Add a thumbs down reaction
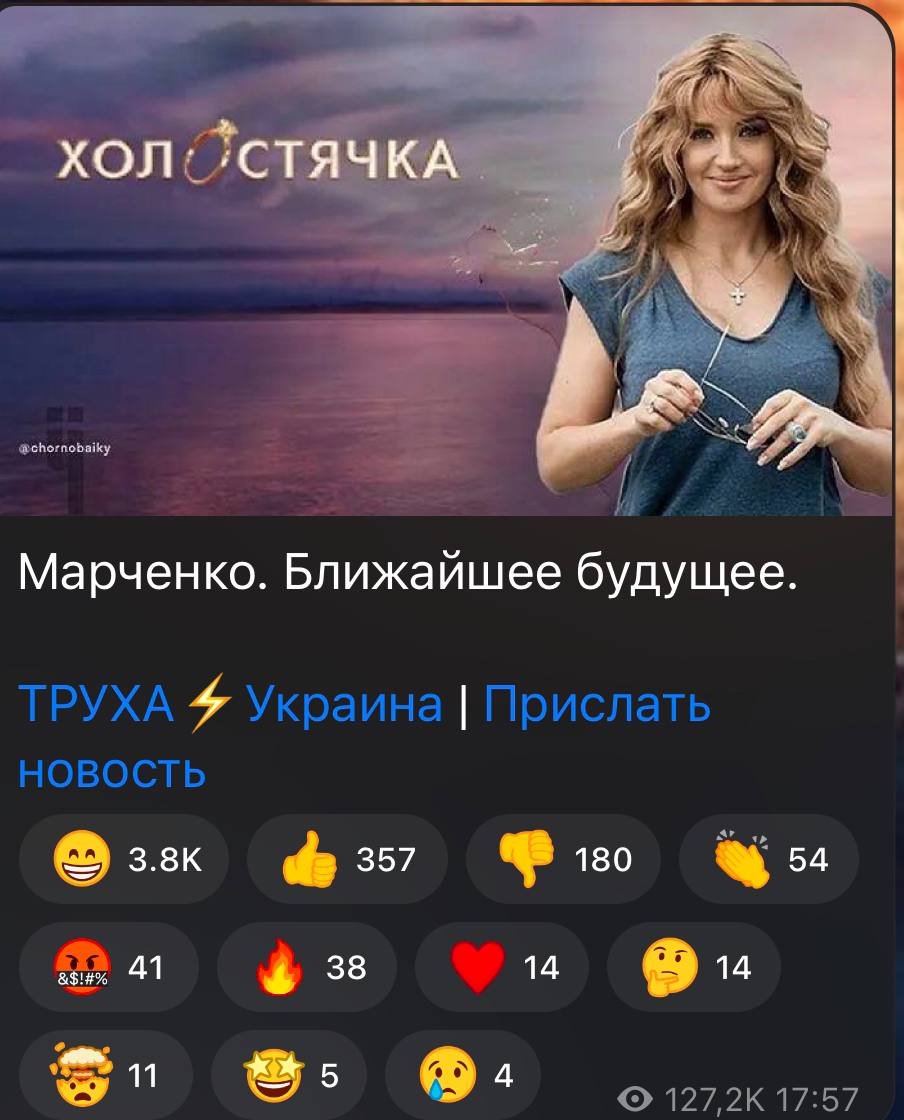Screen dimensions: 904x1120 [x=563, y=860]
